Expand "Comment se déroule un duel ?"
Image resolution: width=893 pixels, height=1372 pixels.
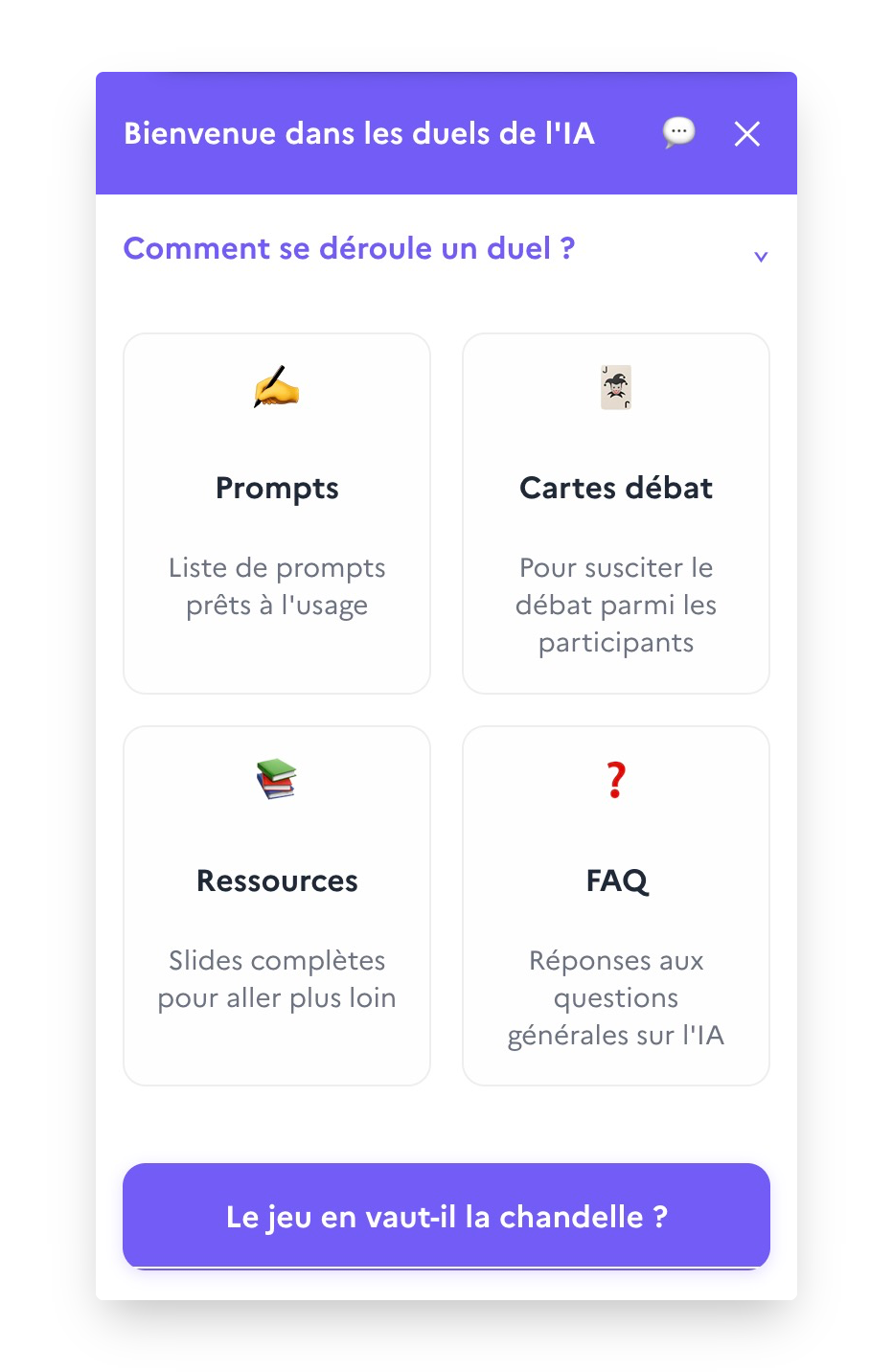pos(446,250)
